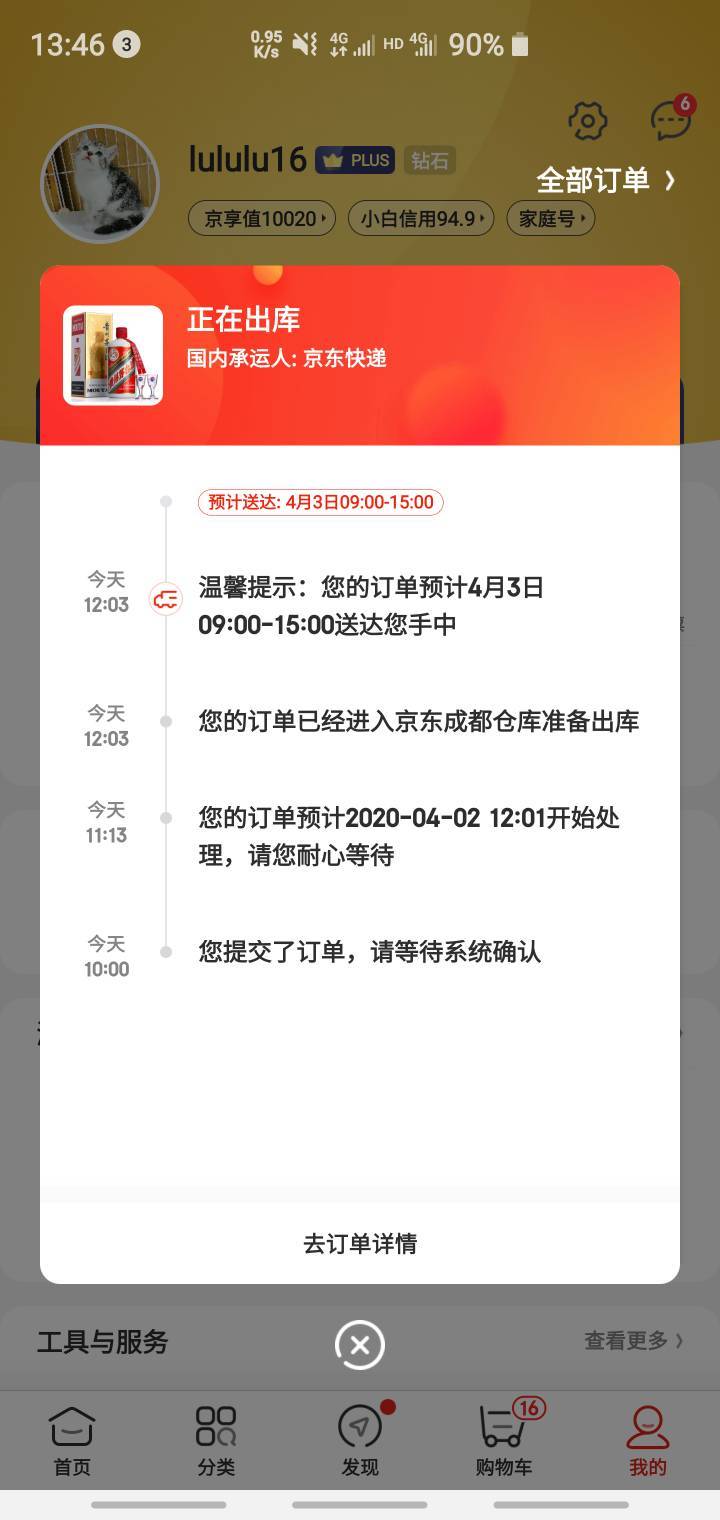The height and width of the screenshot is (1520, 720).
Task: View all orders (全部订单)
Action: [607, 180]
